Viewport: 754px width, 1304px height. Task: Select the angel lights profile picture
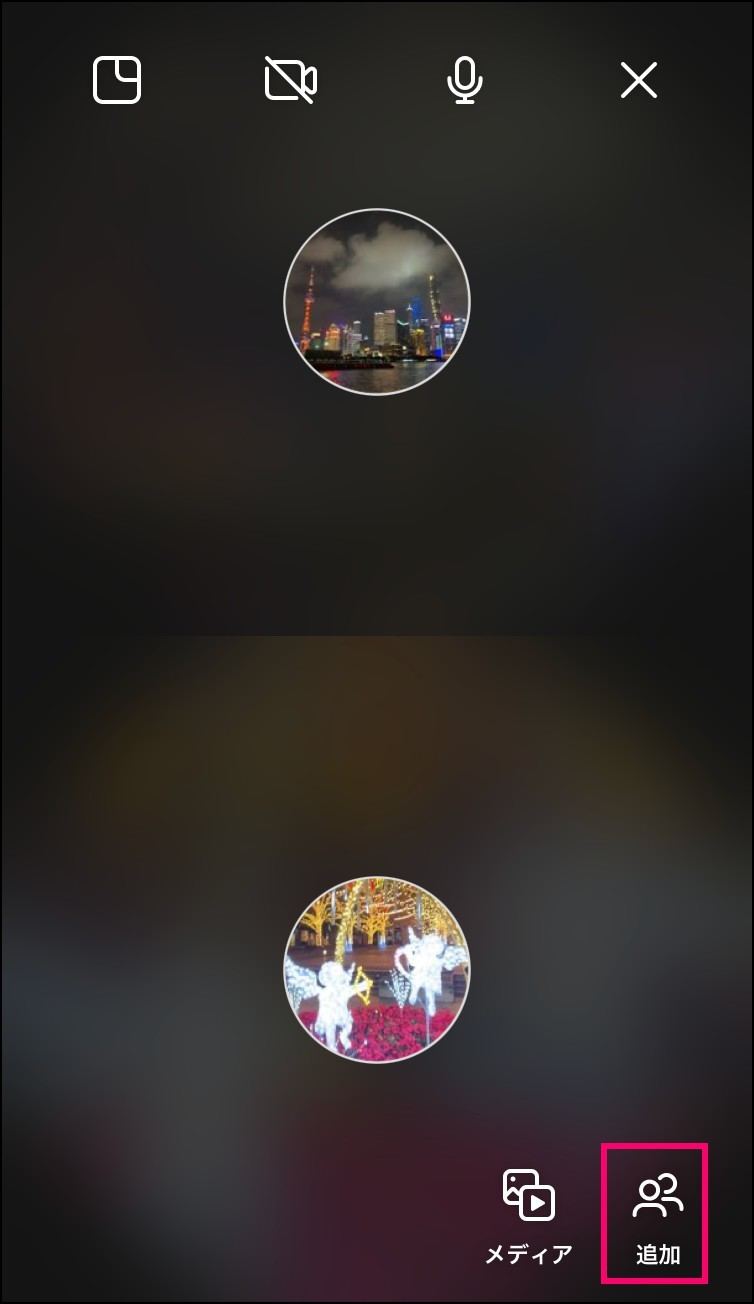click(x=377, y=969)
